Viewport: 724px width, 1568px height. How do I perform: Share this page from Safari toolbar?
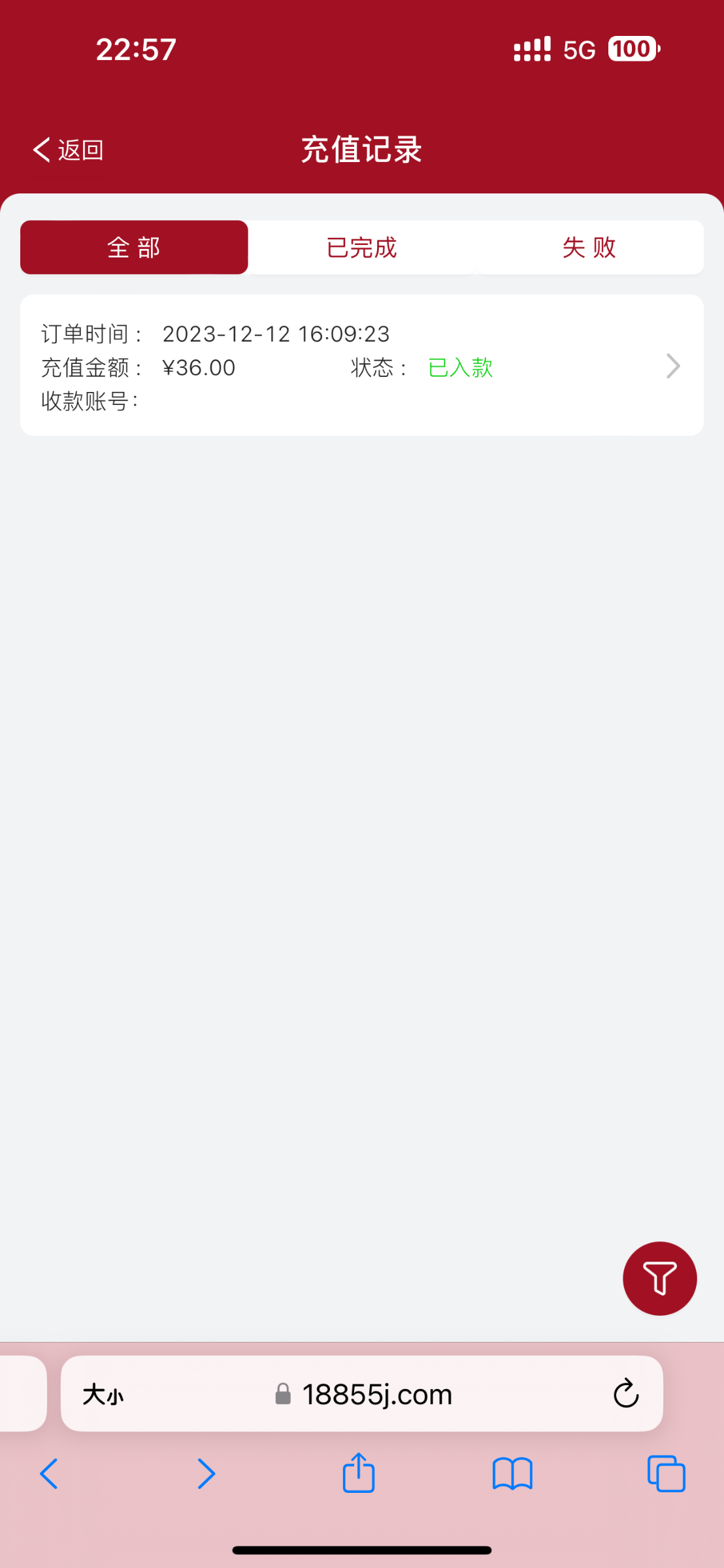[x=359, y=1473]
